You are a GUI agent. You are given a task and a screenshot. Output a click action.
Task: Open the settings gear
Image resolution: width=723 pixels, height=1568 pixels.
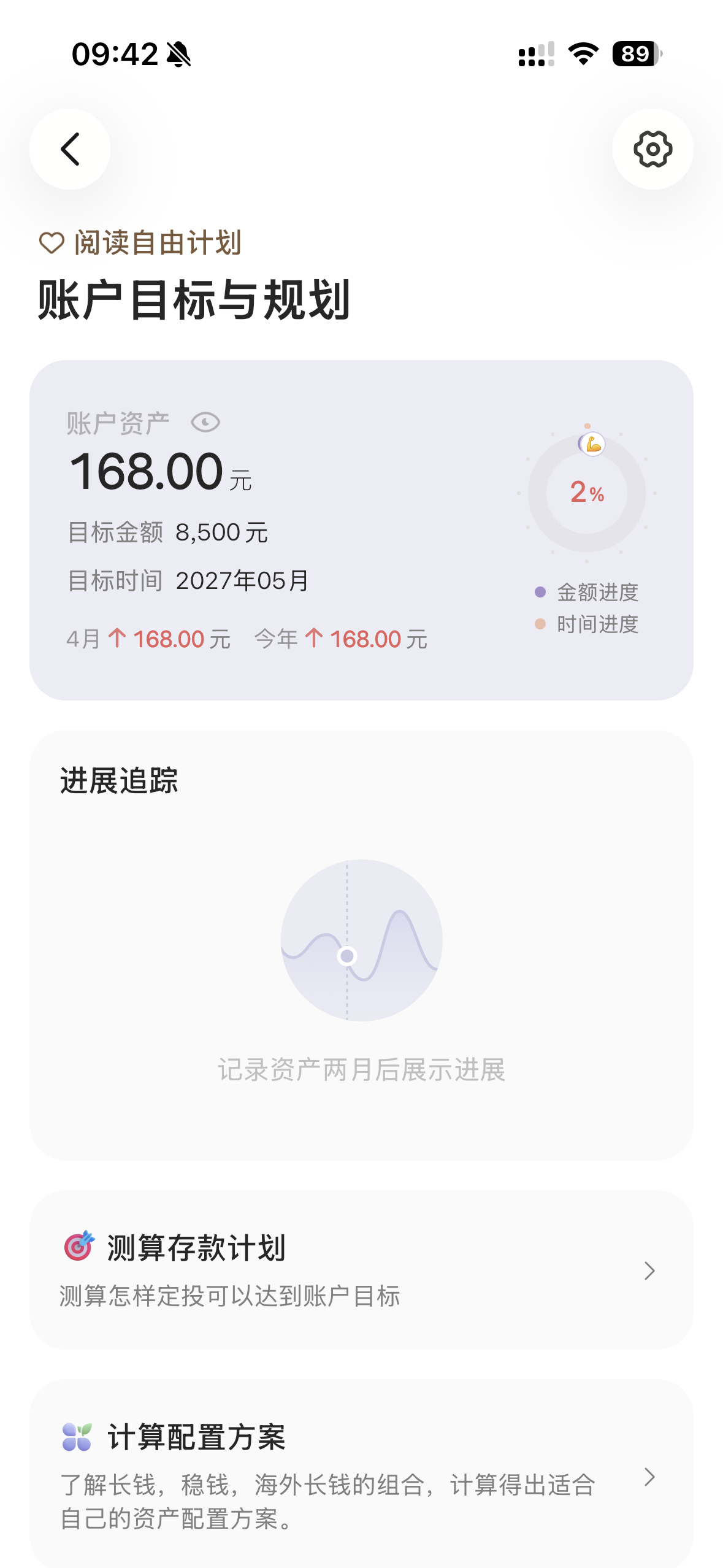click(652, 149)
